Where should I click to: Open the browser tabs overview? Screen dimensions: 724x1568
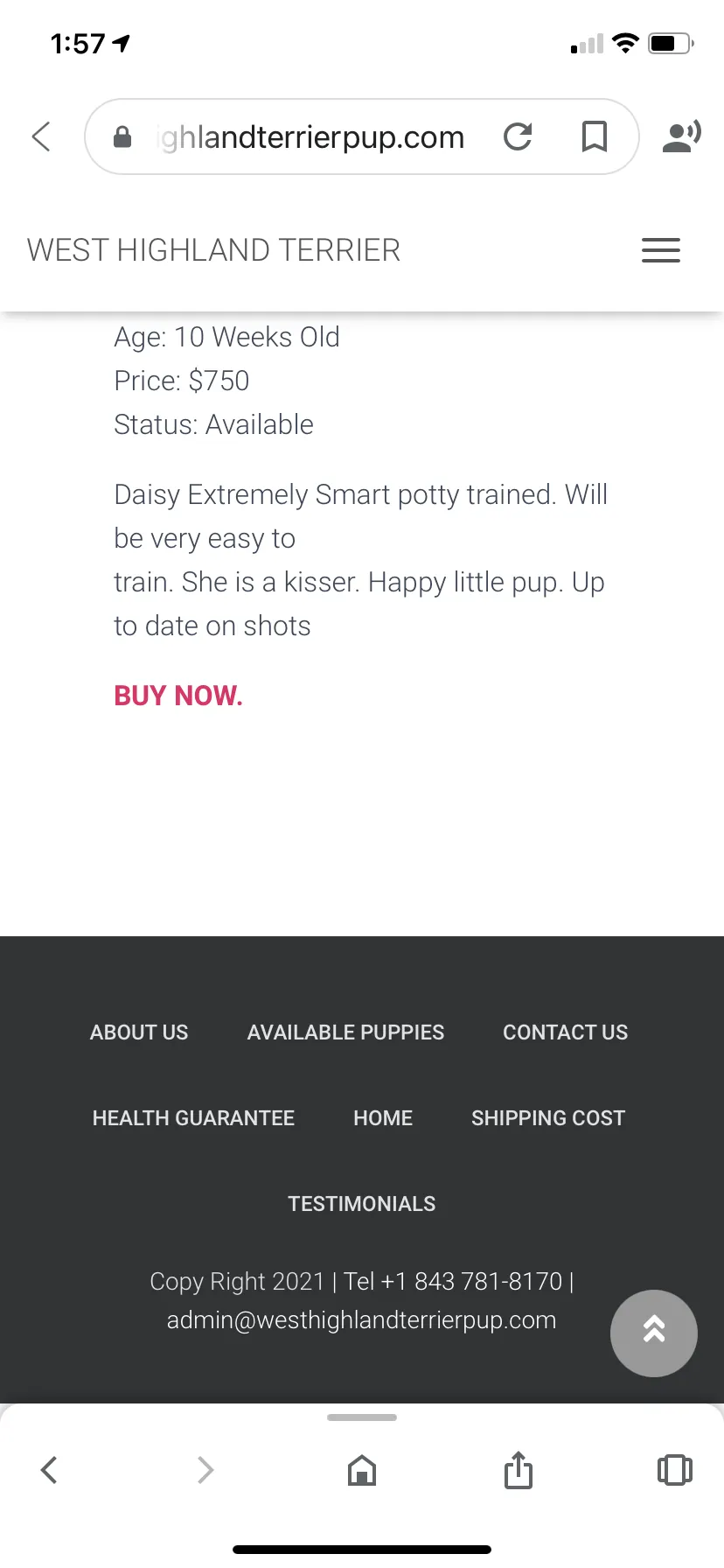pos(674,1470)
